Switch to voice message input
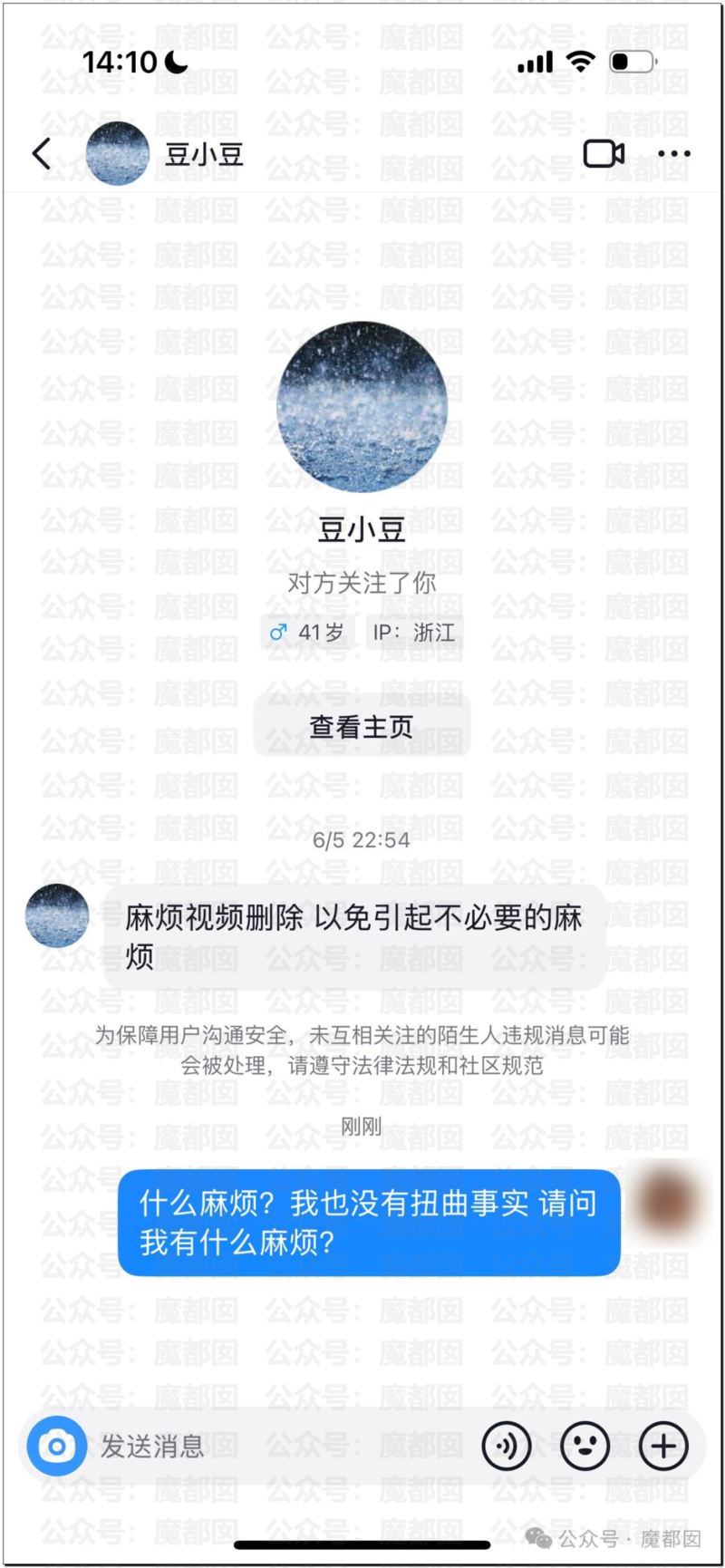The width and height of the screenshot is (725, 1568). pyautogui.click(x=506, y=1446)
